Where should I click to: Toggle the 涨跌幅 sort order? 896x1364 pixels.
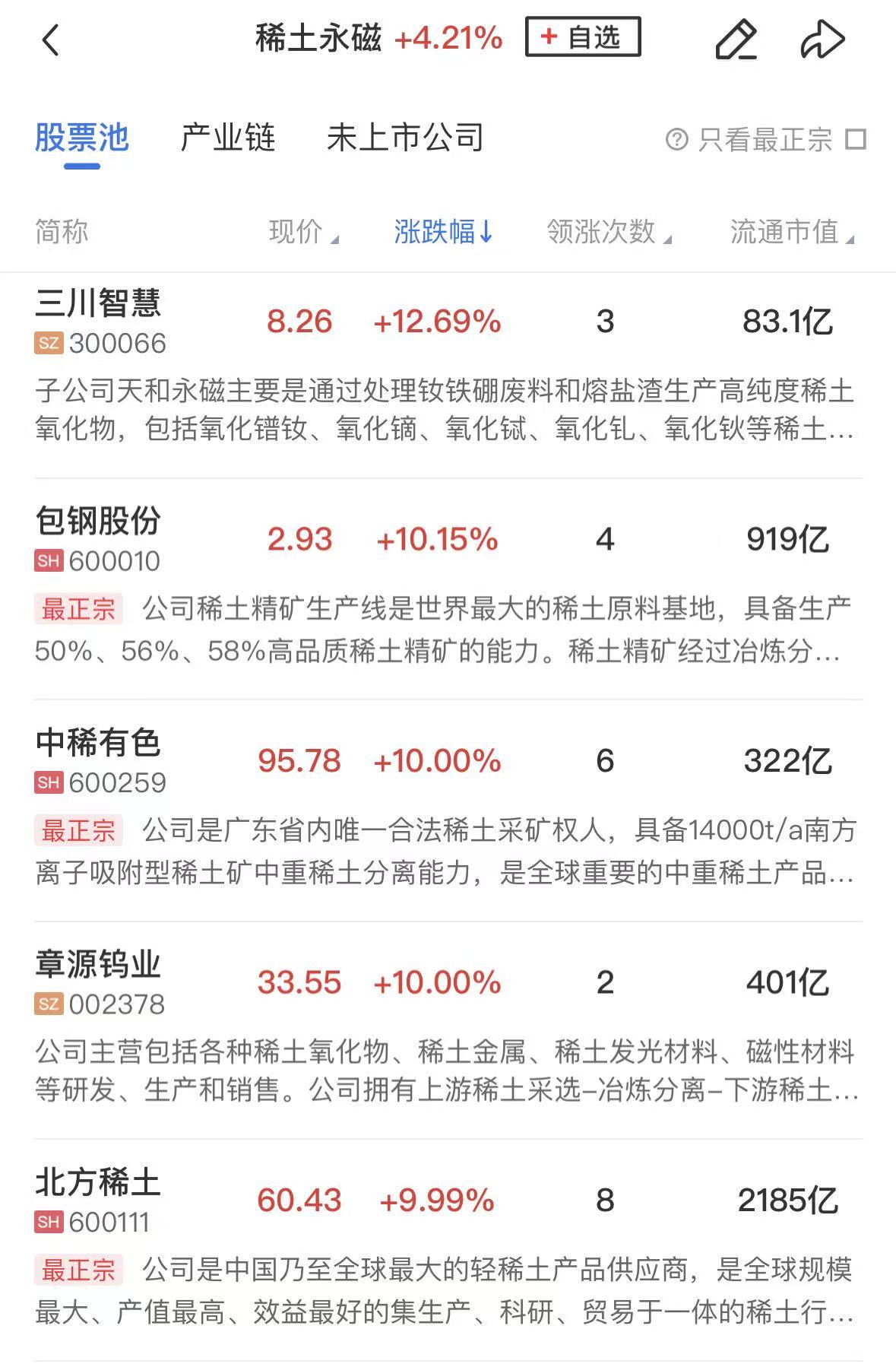click(443, 232)
